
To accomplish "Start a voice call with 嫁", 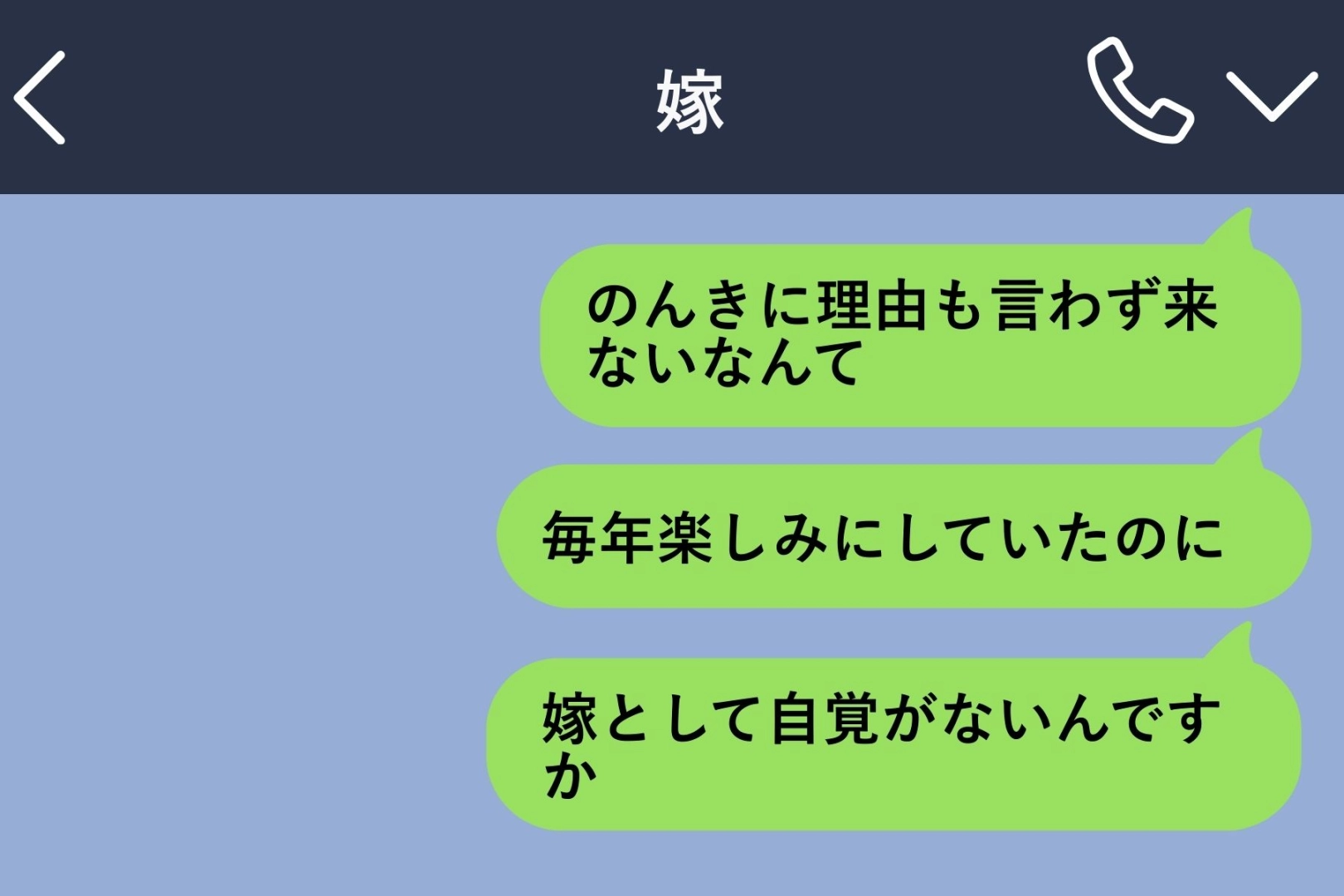I will click(x=1138, y=91).
